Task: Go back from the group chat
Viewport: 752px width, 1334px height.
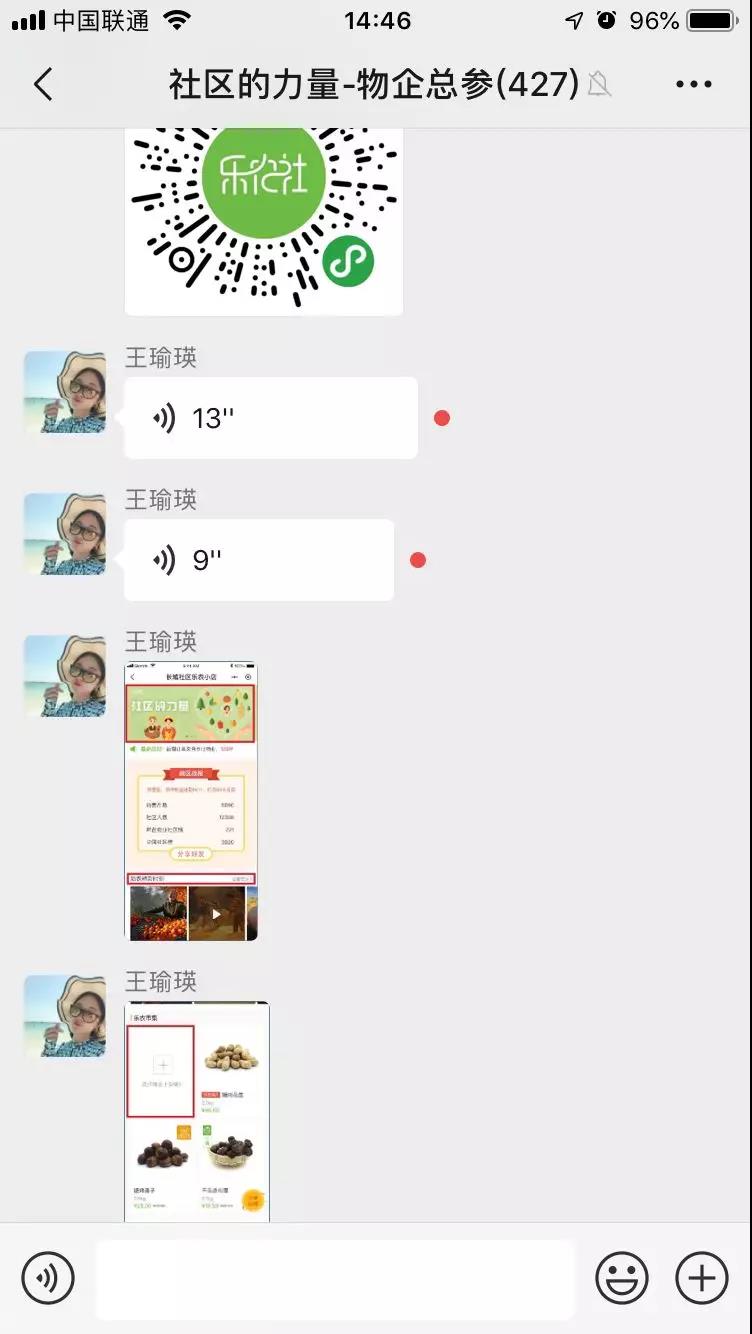Action: (x=42, y=85)
